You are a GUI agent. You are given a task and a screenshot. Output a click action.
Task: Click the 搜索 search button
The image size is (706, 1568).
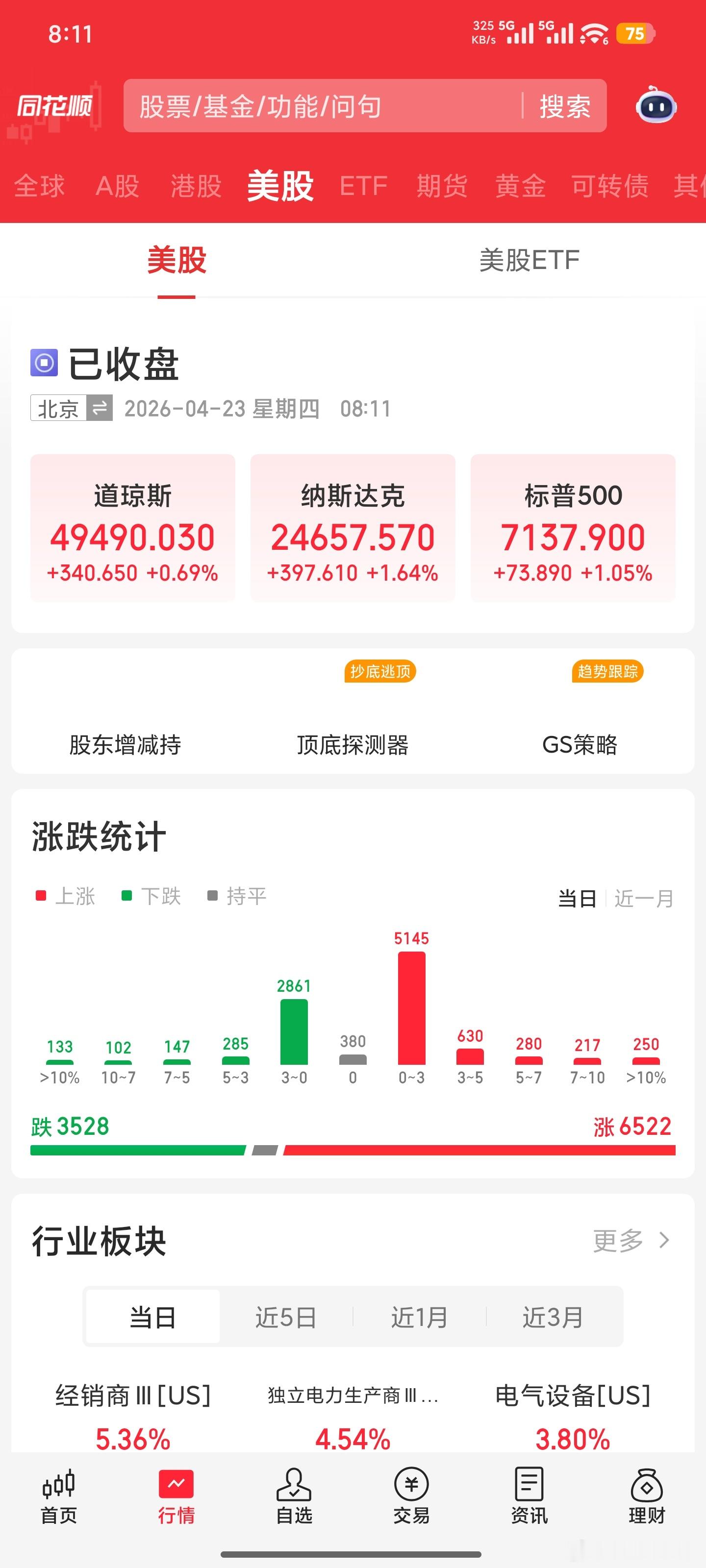point(565,105)
